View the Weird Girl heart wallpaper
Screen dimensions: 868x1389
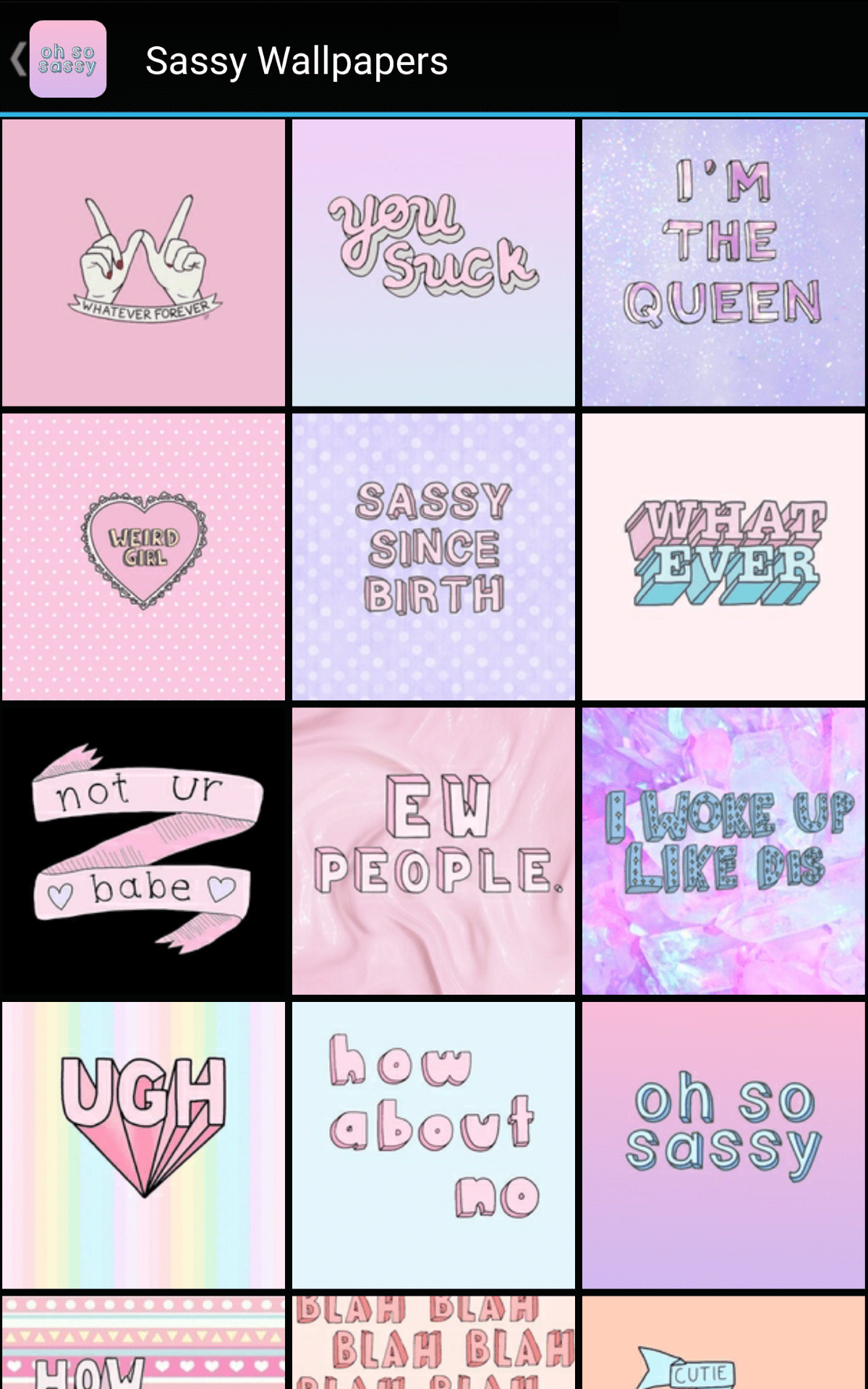tap(143, 557)
